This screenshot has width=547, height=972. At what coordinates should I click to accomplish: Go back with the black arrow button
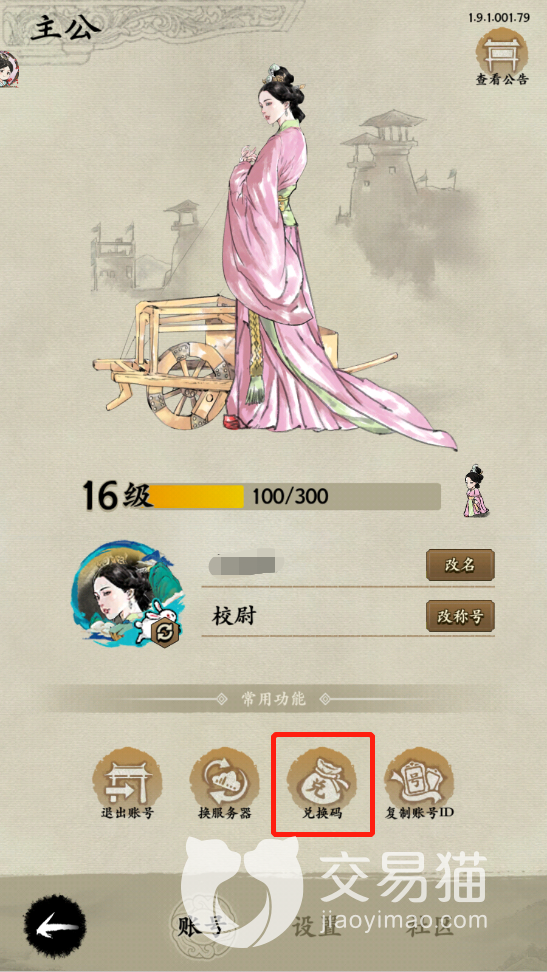55,927
